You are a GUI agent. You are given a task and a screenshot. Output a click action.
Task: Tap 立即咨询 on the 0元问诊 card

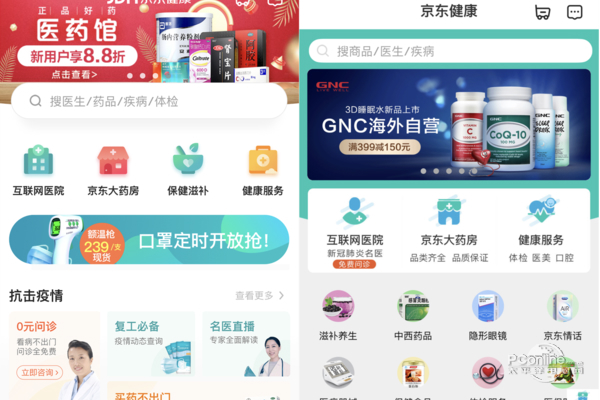(39, 372)
